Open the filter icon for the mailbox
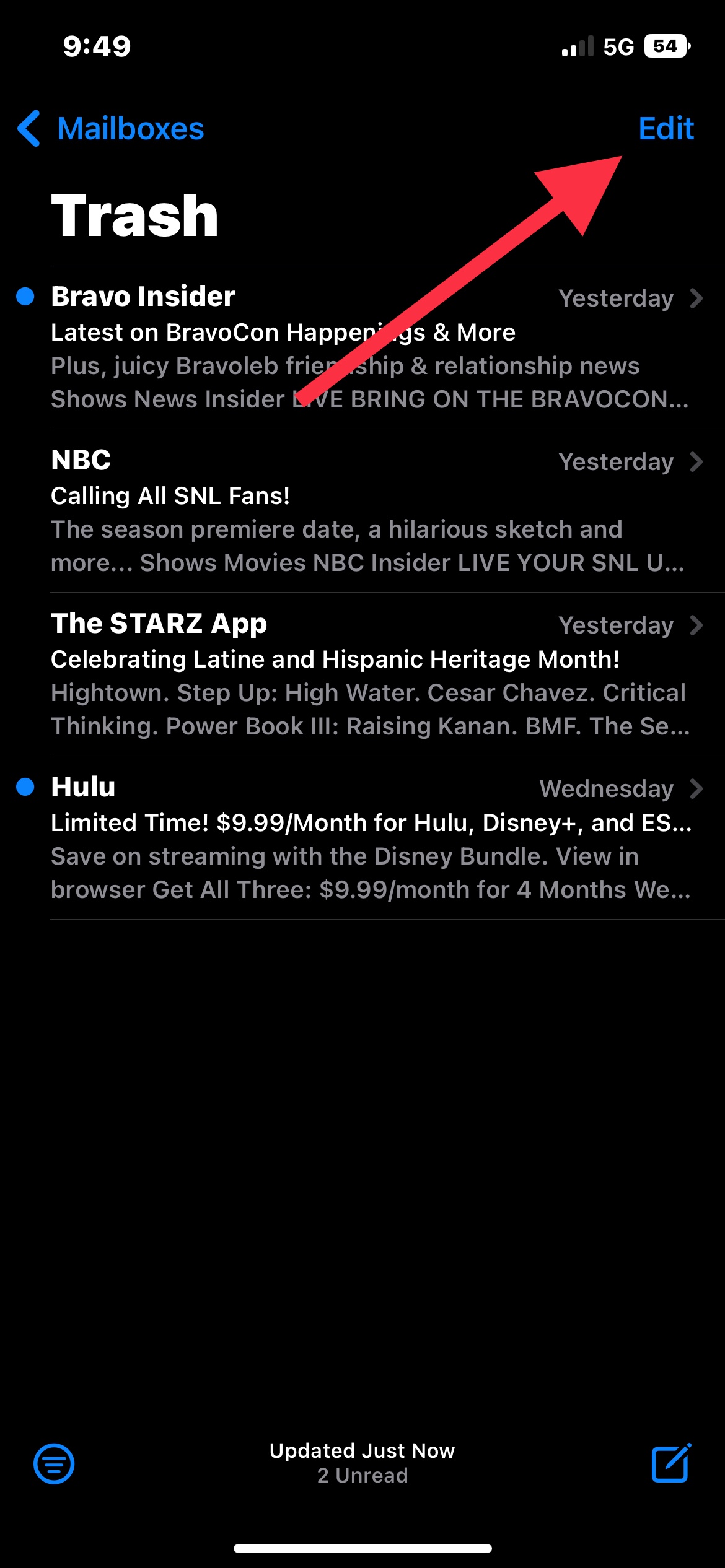This screenshot has height=1568, width=725. 54,1464
